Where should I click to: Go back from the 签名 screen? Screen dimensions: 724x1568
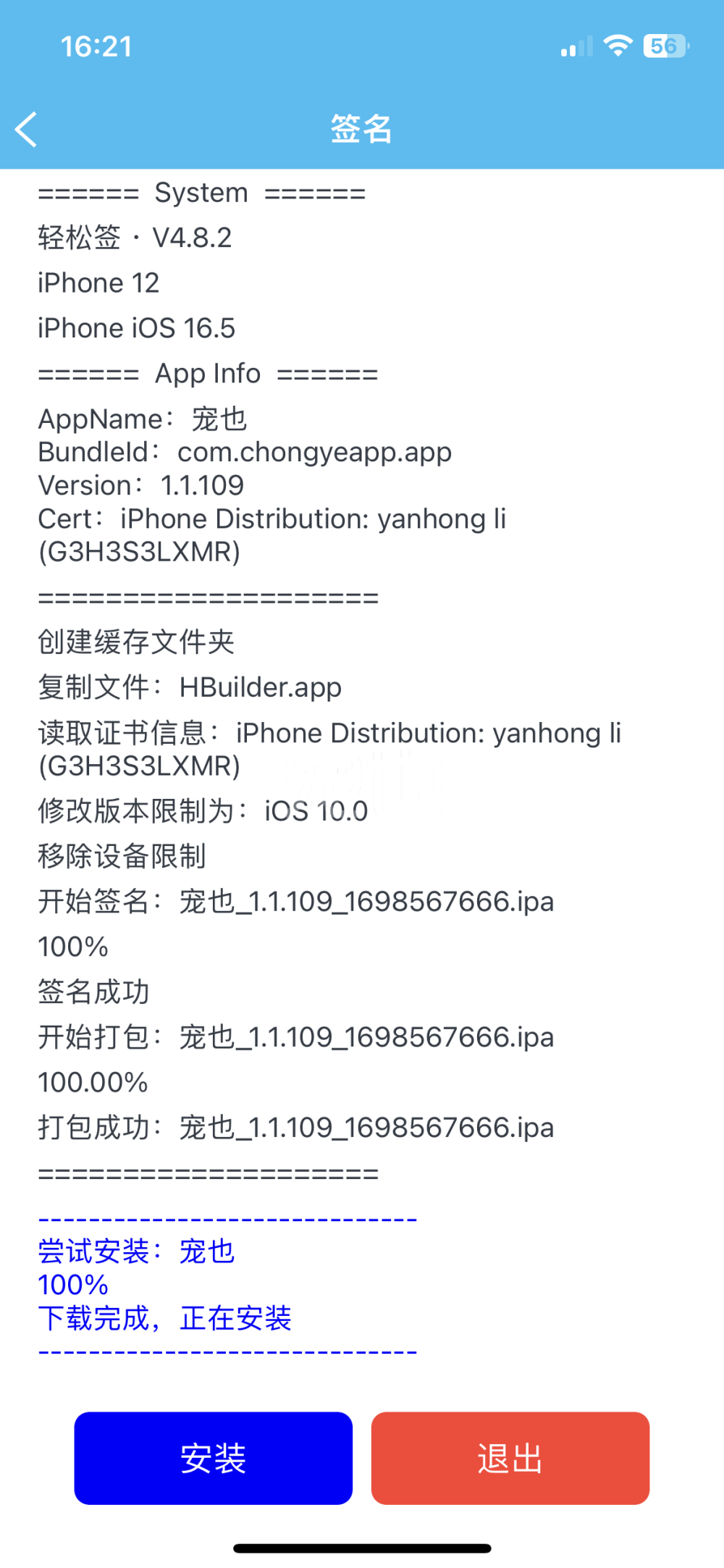pyautogui.click(x=27, y=130)
